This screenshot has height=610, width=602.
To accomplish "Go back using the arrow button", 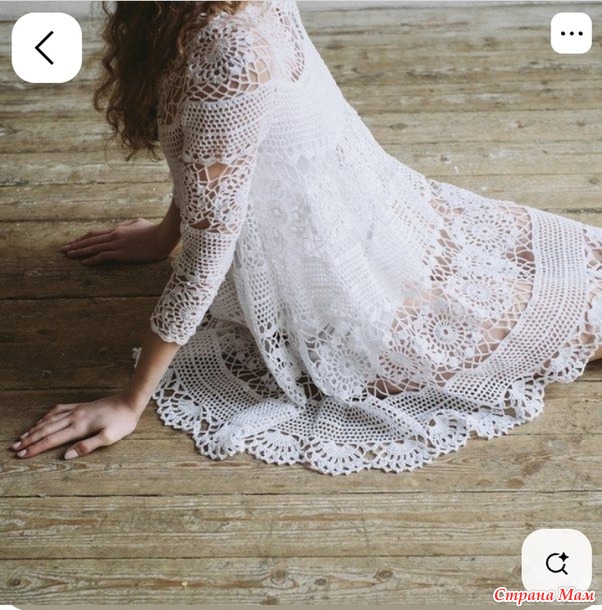I will tap(46, 47).
